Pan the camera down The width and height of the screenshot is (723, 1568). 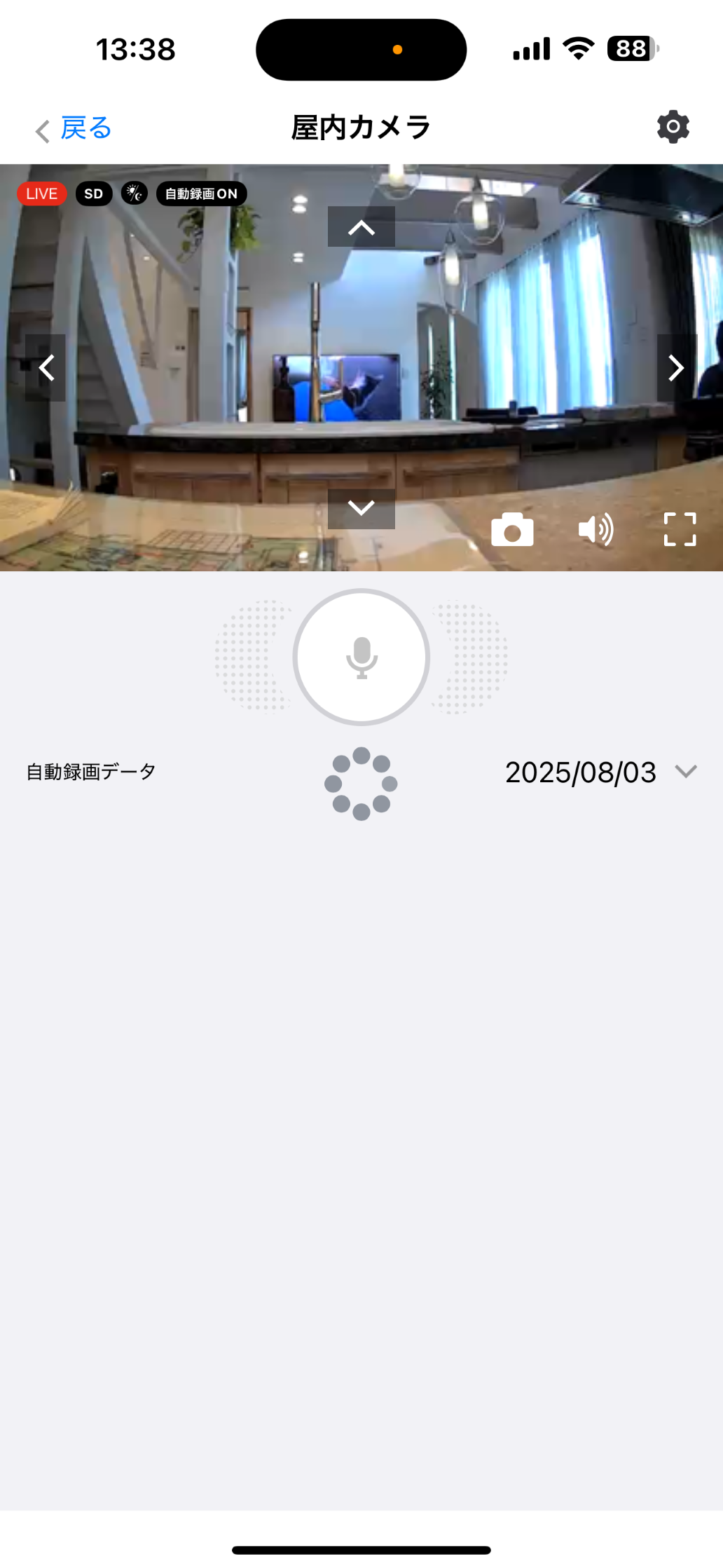click(361, 508)
